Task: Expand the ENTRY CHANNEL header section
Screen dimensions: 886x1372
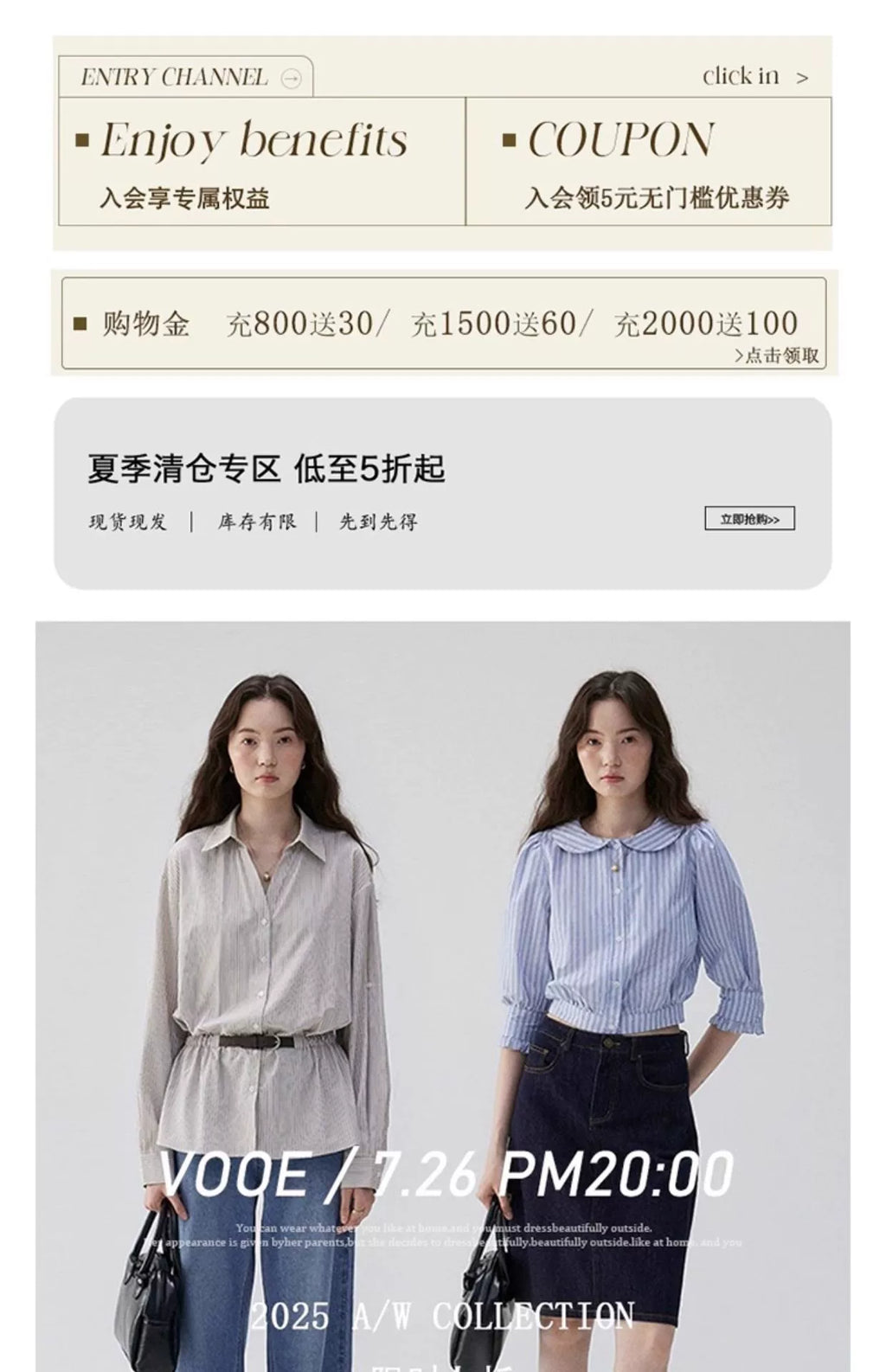Action: pos(173,77)
